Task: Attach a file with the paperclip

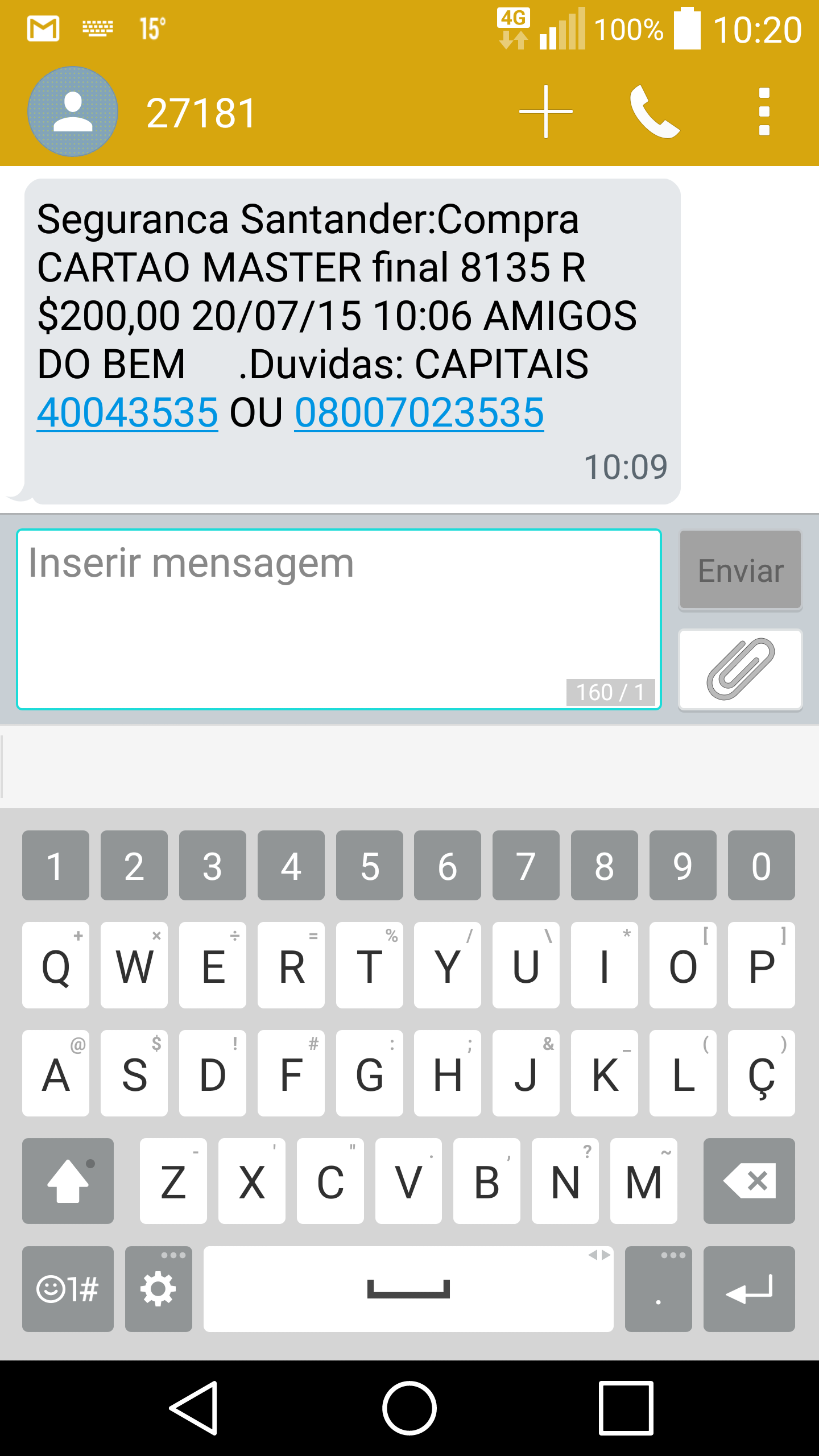Action: [x=741, y=669]
